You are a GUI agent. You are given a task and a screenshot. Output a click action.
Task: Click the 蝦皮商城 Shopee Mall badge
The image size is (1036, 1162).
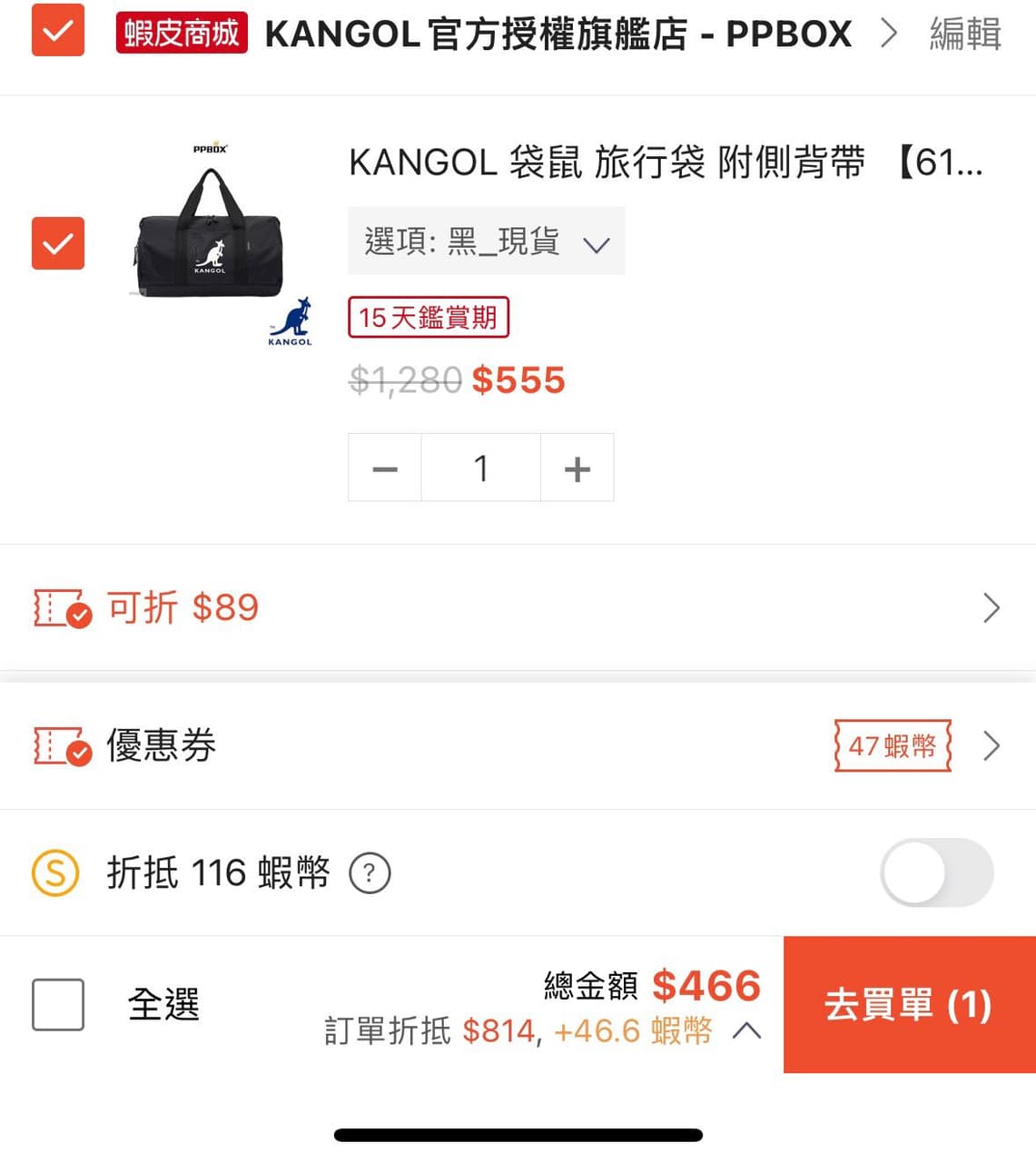181,32
